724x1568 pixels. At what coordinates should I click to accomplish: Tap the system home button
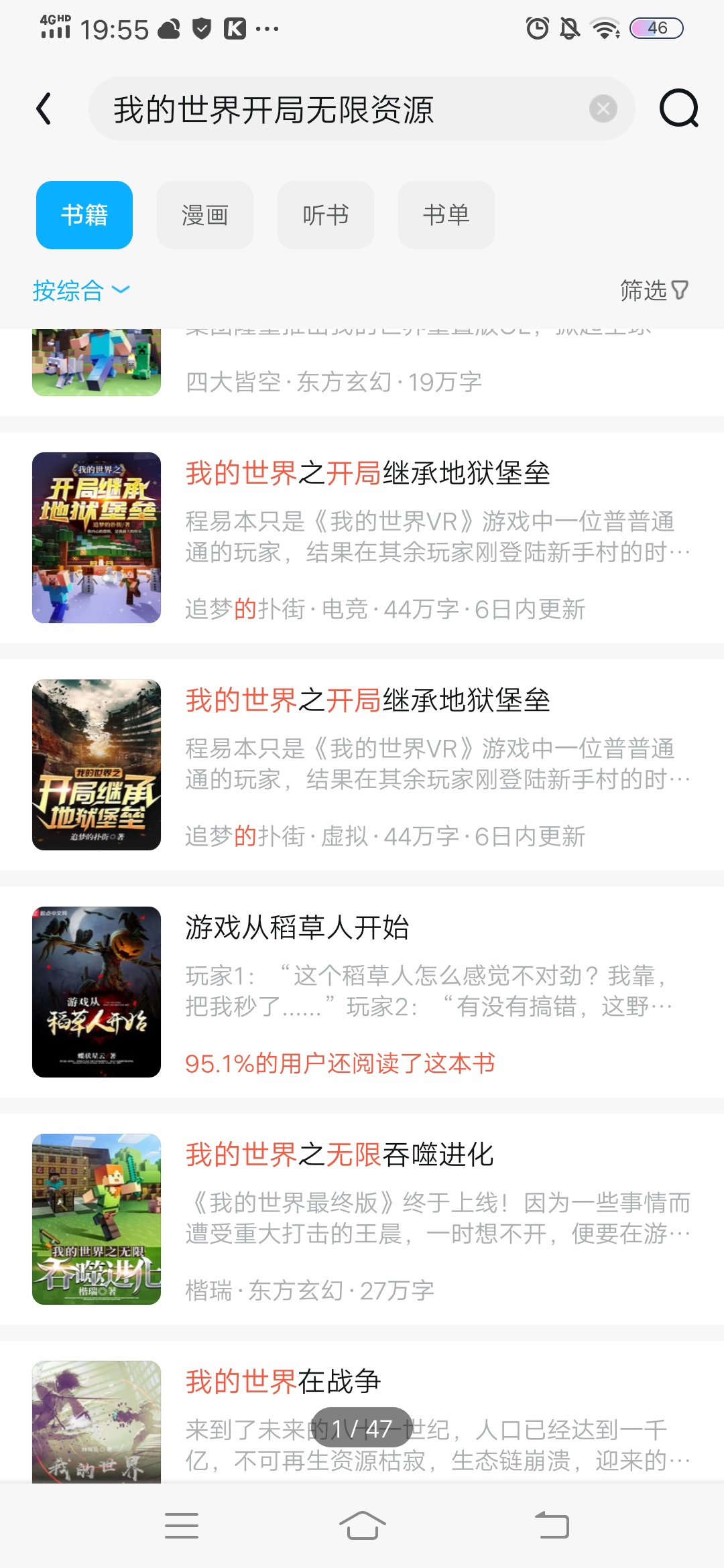click(x=362, y=1525)
